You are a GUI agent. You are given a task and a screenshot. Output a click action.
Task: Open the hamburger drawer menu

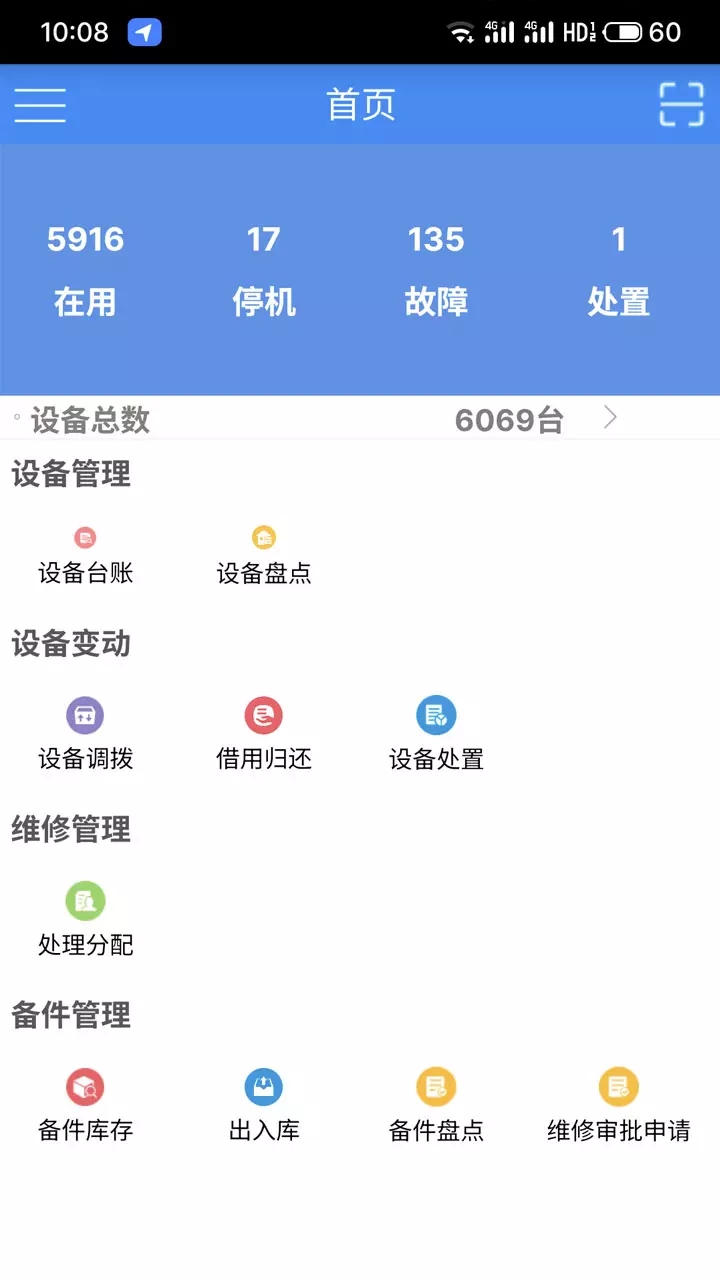[40, 105]
